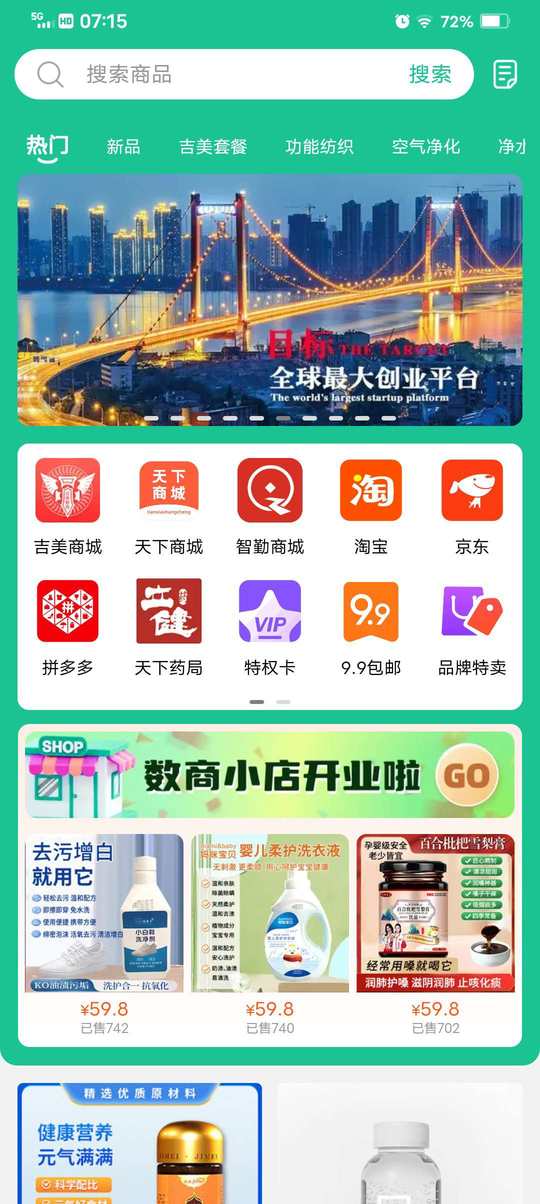Viewport: 540px width, 1204px height.
Task: Select the 吉美套餐 tab
Action: coord(213,146)
